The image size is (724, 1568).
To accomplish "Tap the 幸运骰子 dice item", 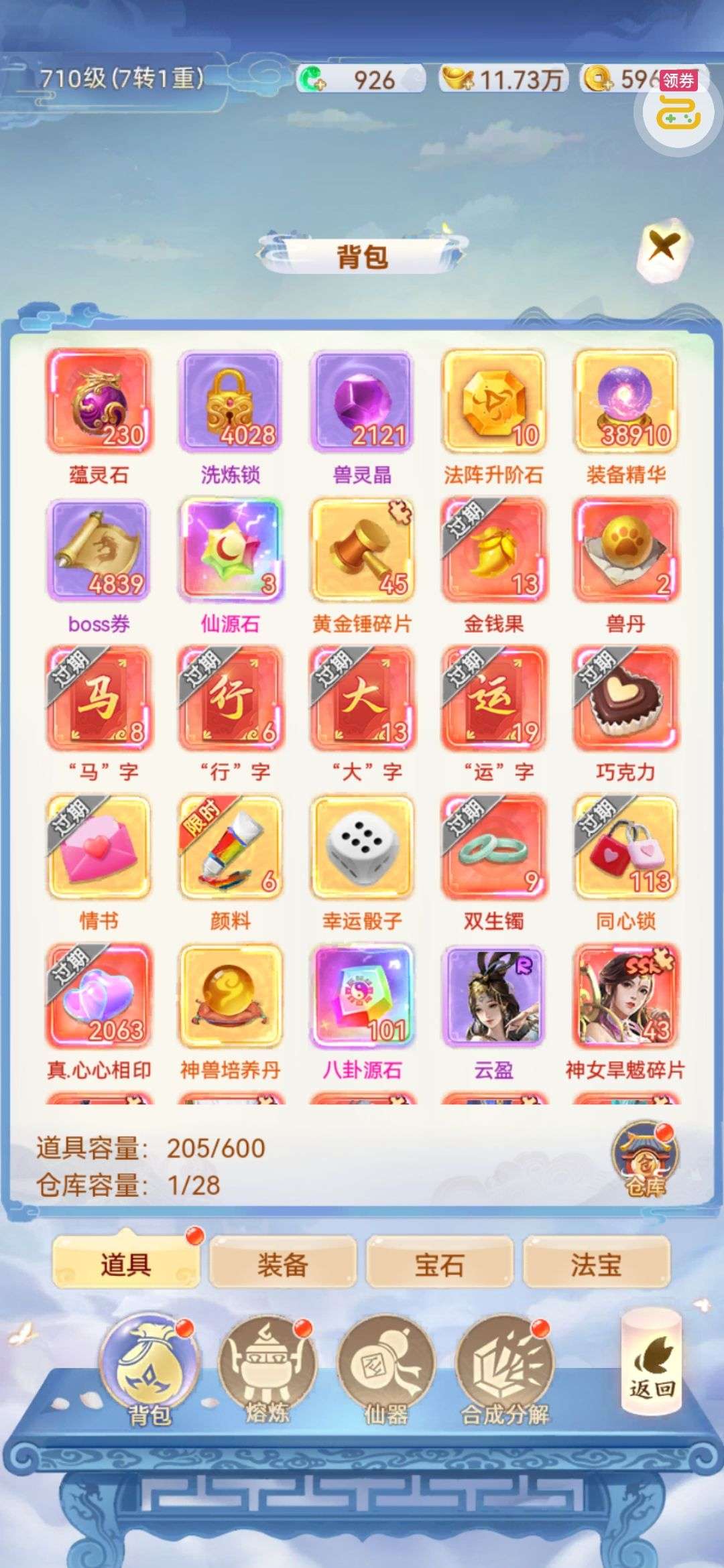I will coord(362,848).
